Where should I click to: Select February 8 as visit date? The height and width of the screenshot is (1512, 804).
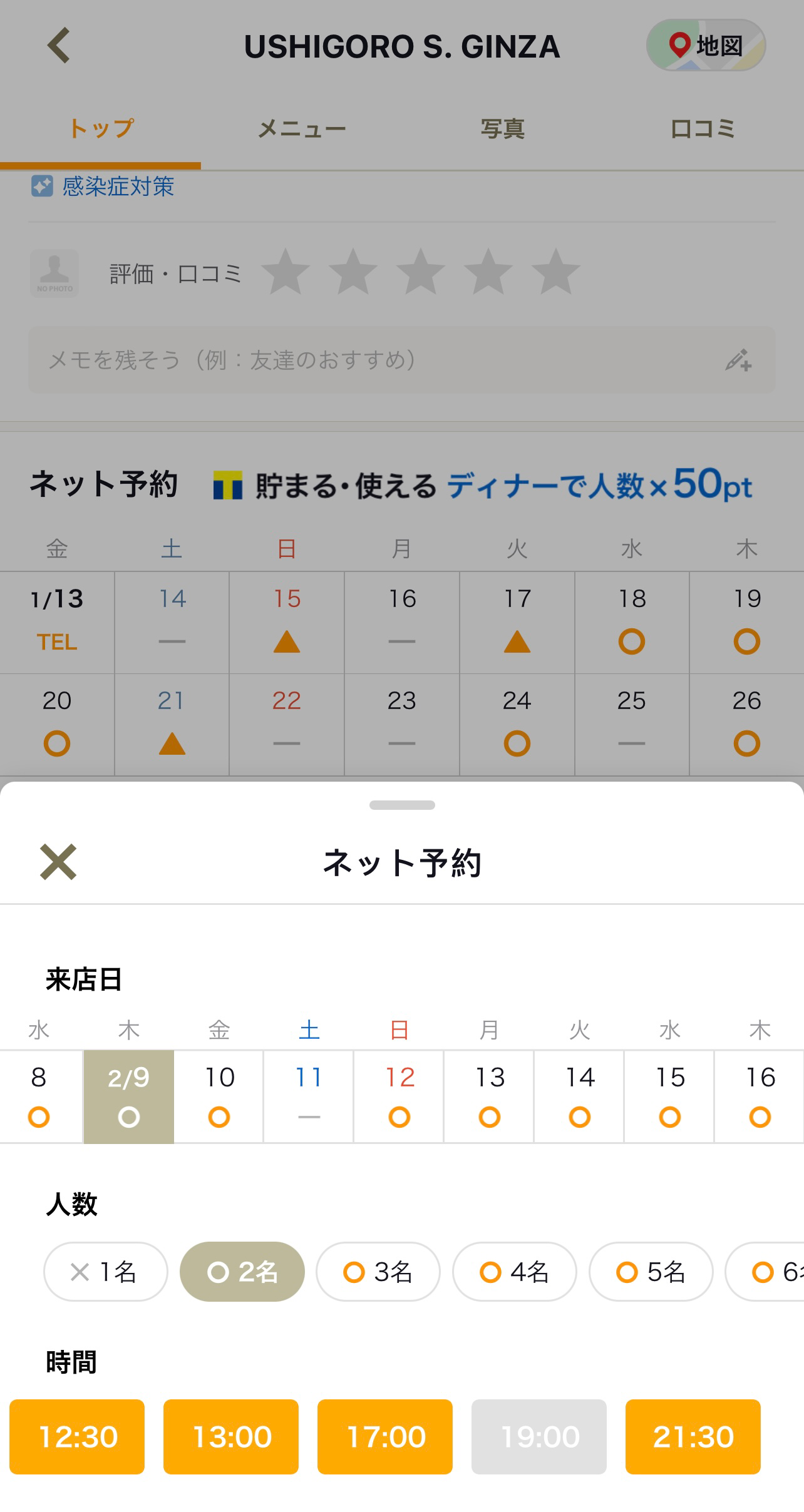tap(40, 1096)
